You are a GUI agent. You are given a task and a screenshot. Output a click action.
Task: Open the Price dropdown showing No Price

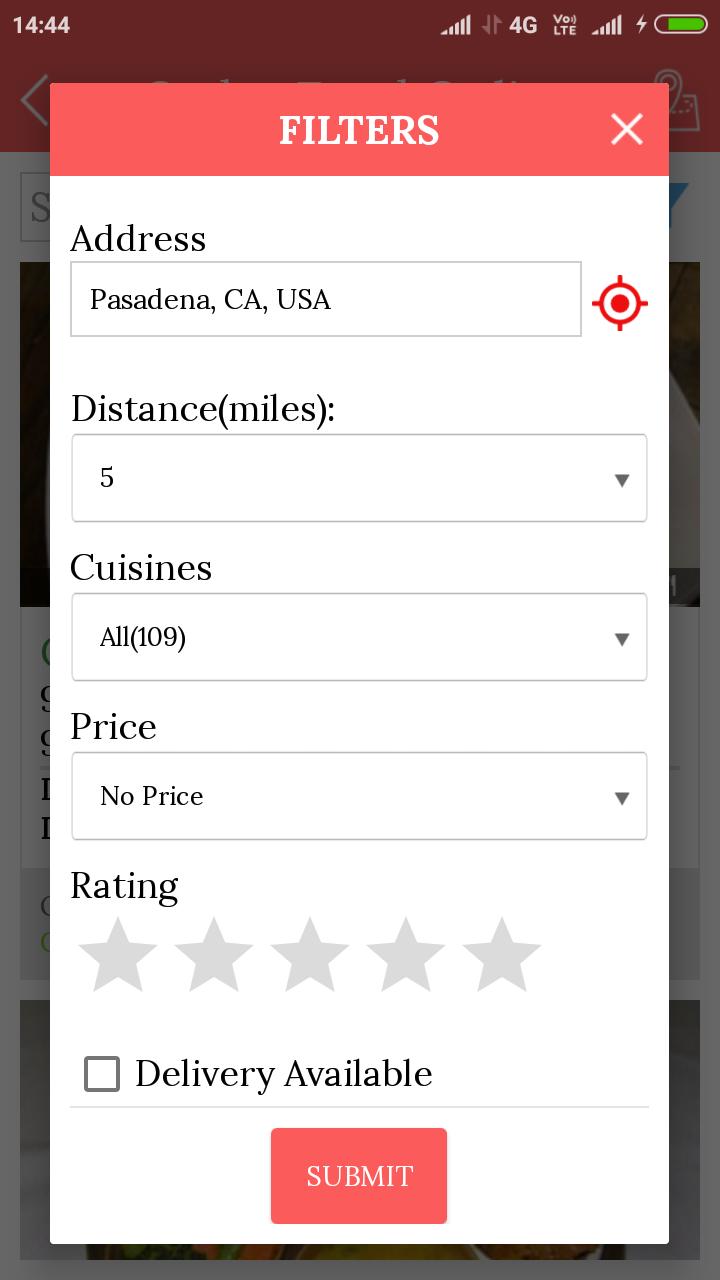point(359,796)
